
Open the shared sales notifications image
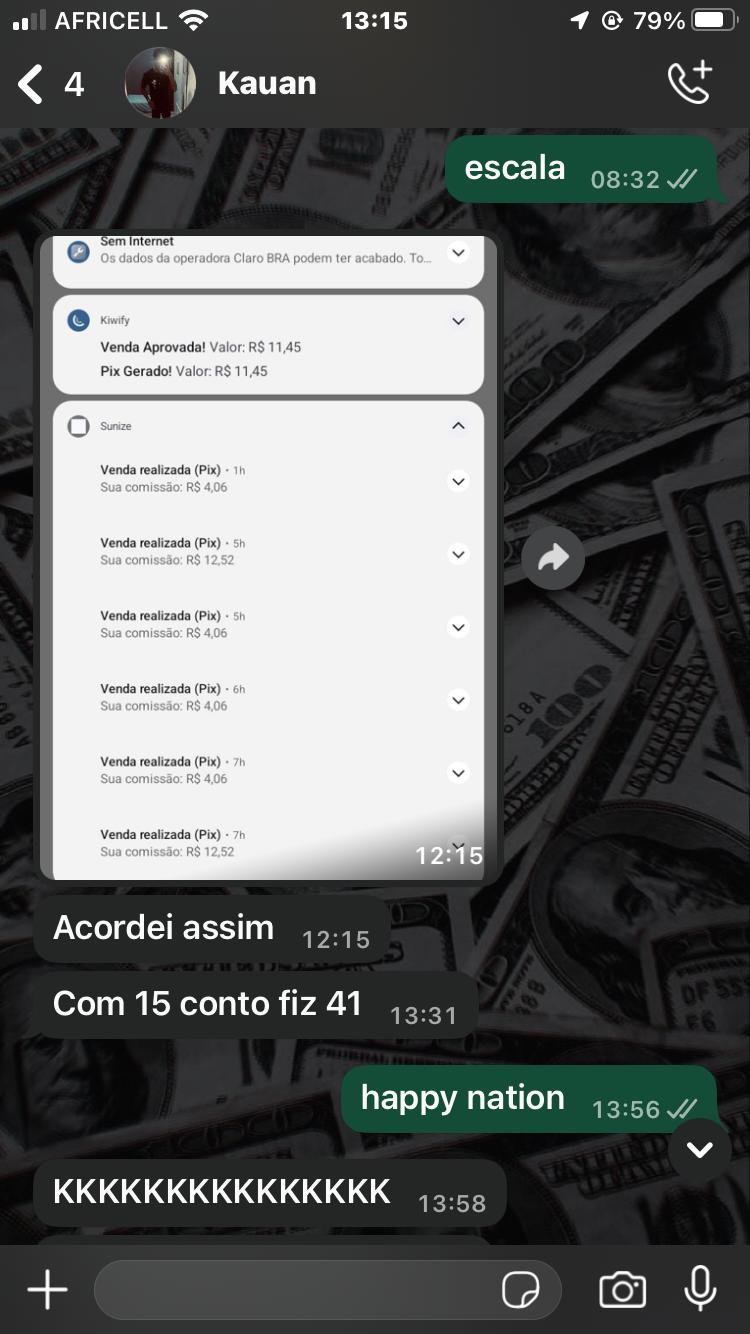(x=268, y=558)
